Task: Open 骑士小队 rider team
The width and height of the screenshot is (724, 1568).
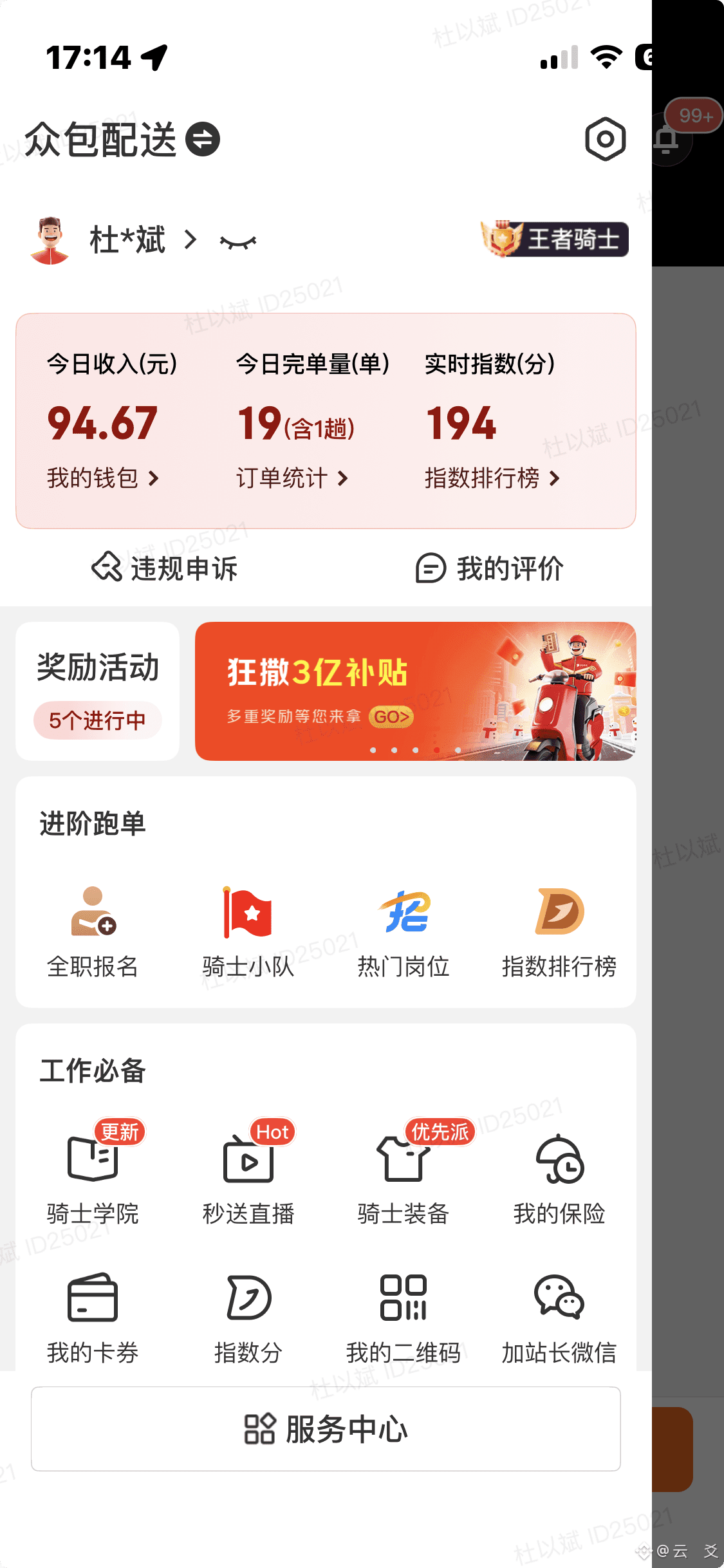Action: [x=248, y=931]
